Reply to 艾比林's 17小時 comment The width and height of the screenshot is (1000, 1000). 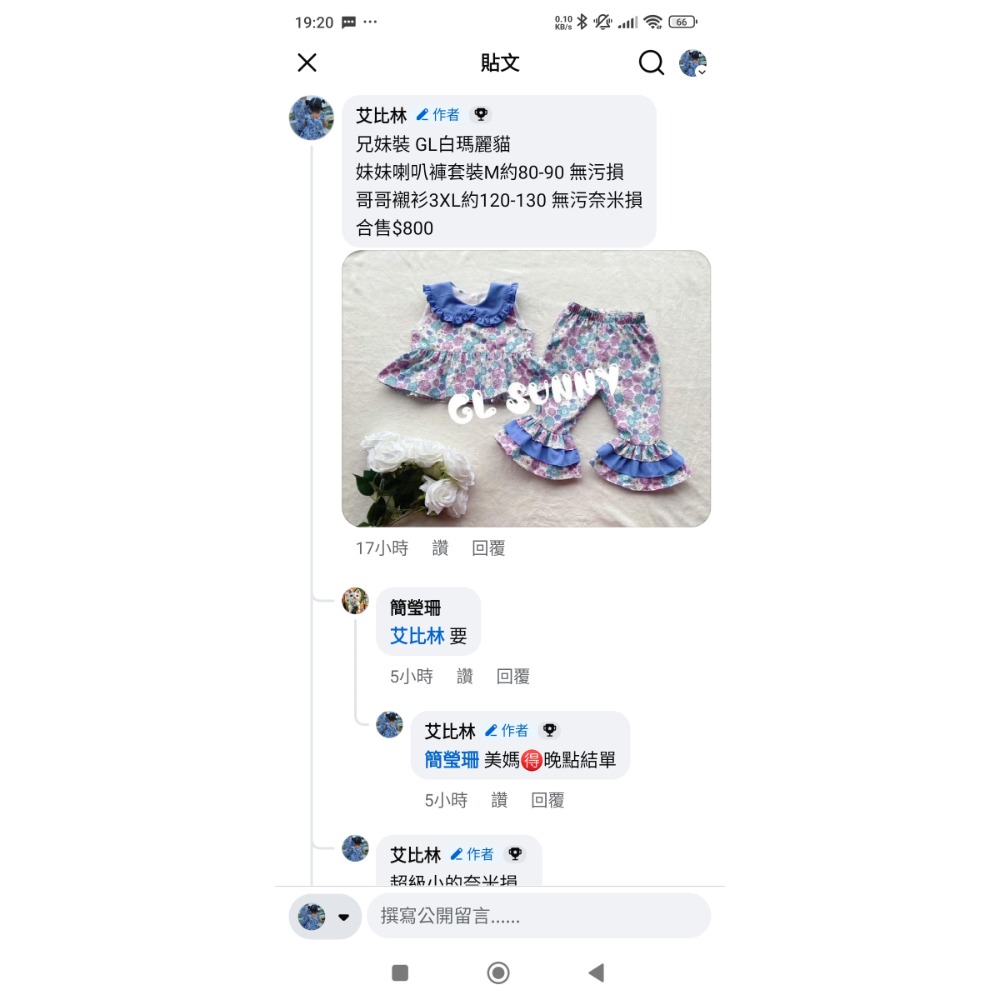489,548
